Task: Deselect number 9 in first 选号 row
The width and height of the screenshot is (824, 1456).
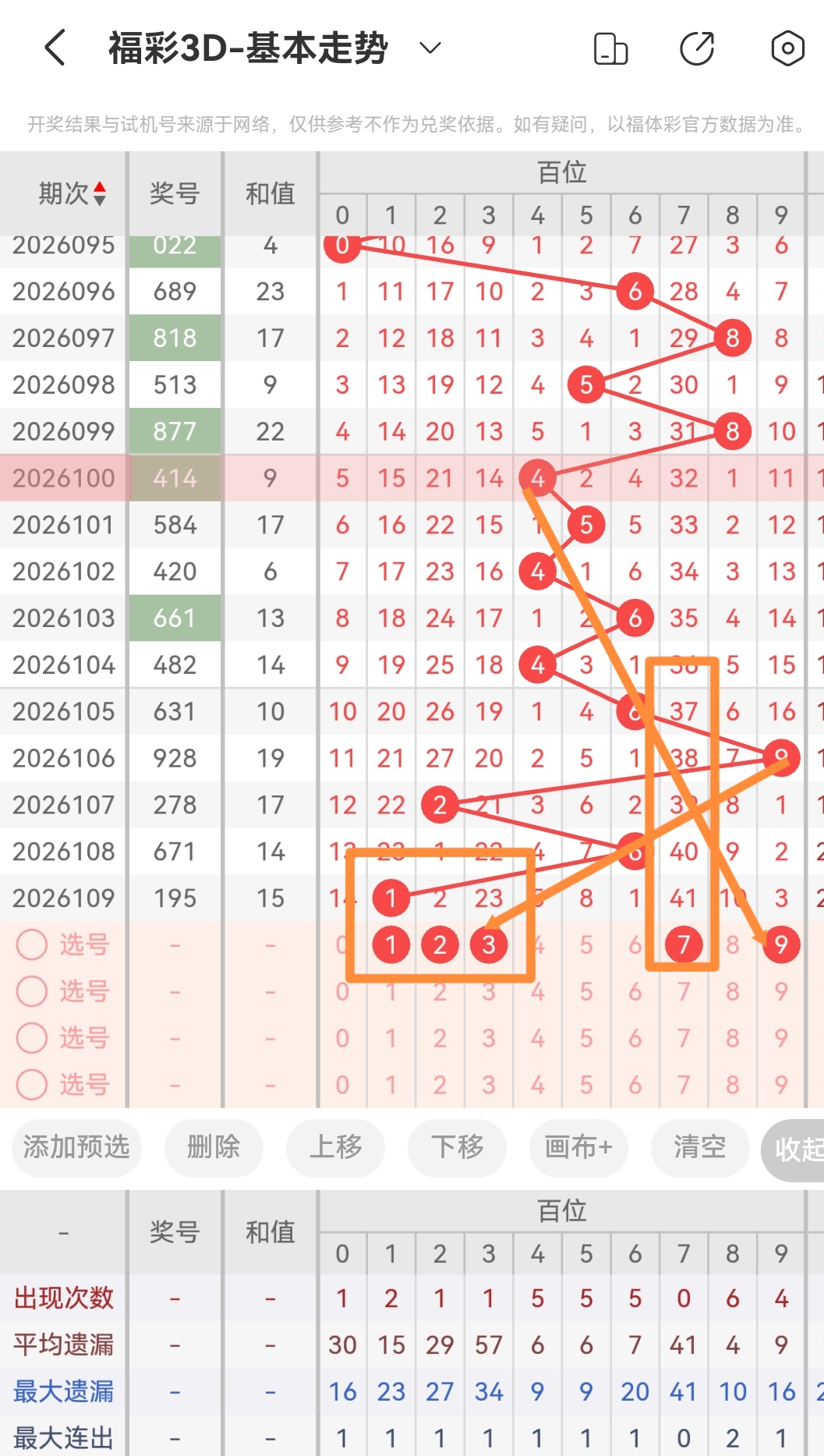Action: [x=781, y=944]
